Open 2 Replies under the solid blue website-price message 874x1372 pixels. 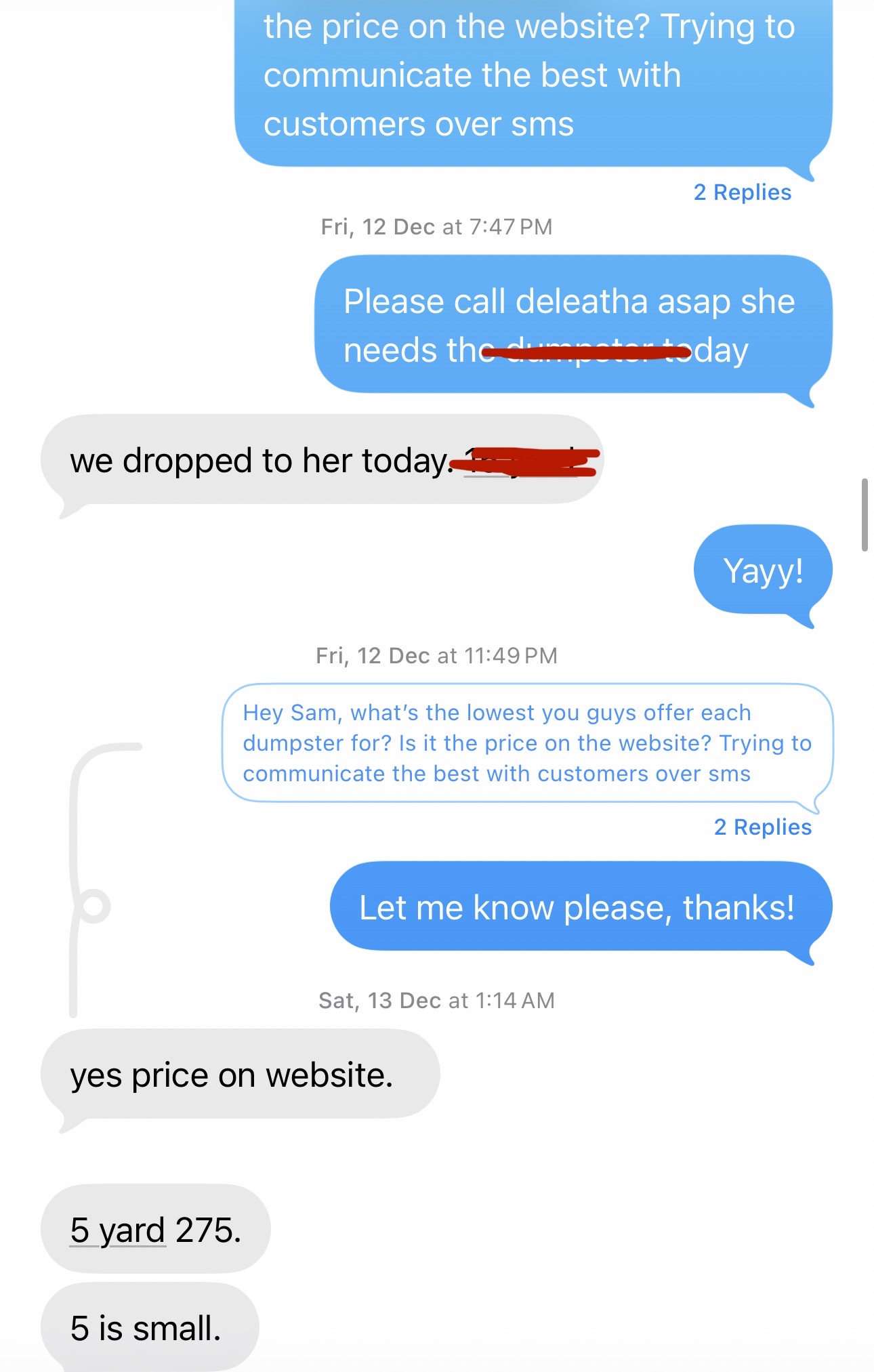coord(742,192)
